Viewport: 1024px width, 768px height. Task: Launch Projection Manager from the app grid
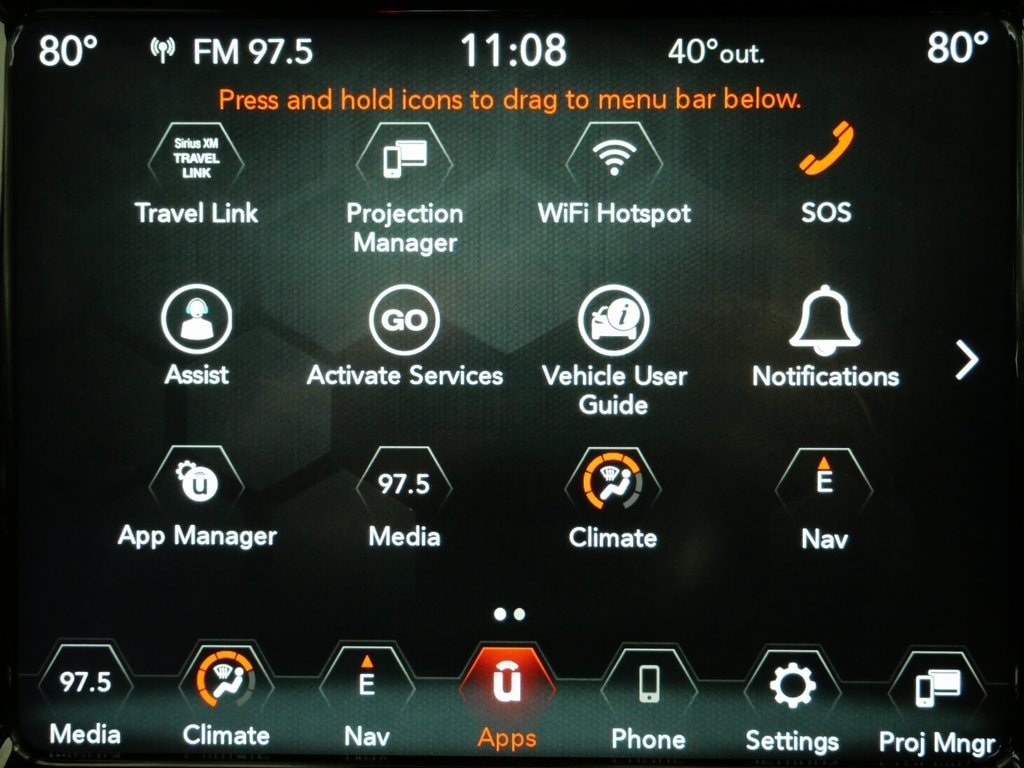[404, 162]
